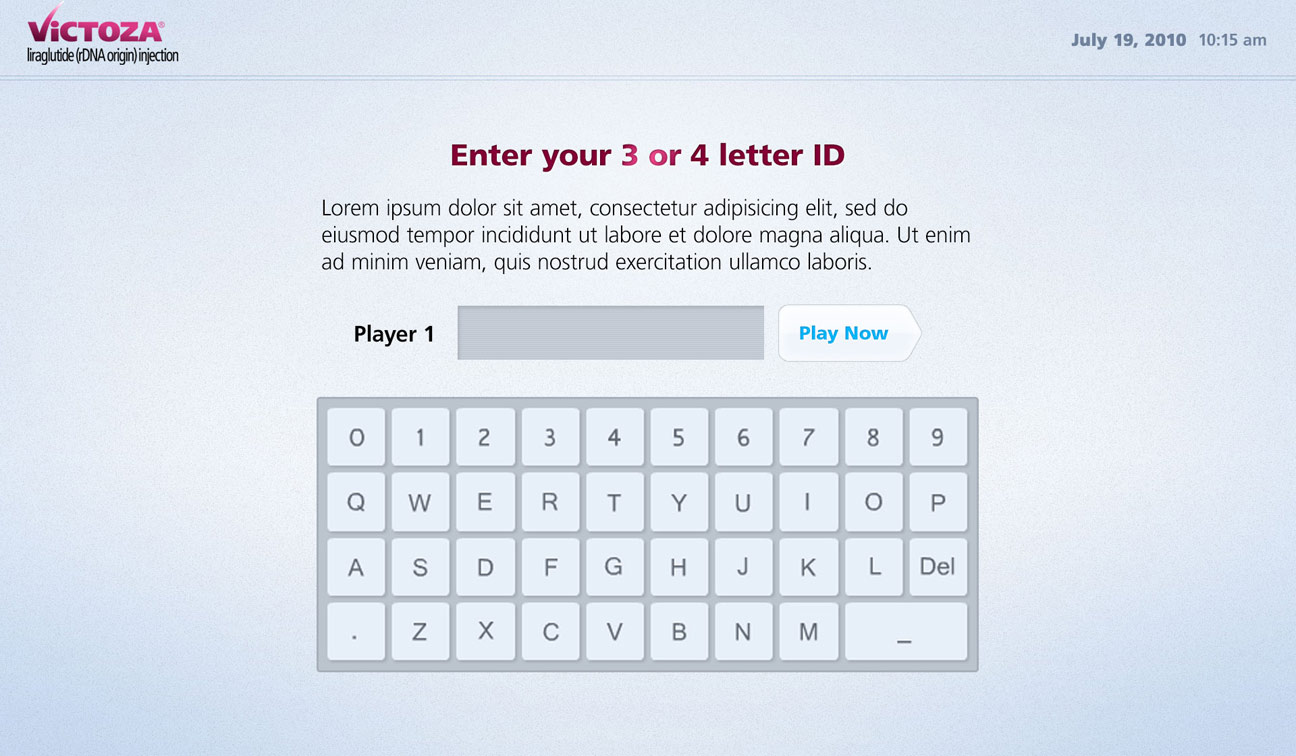Tap the letter P key
Image resolution: width=1296 pixels, height=756 pixels.
(x=937, y=502)
